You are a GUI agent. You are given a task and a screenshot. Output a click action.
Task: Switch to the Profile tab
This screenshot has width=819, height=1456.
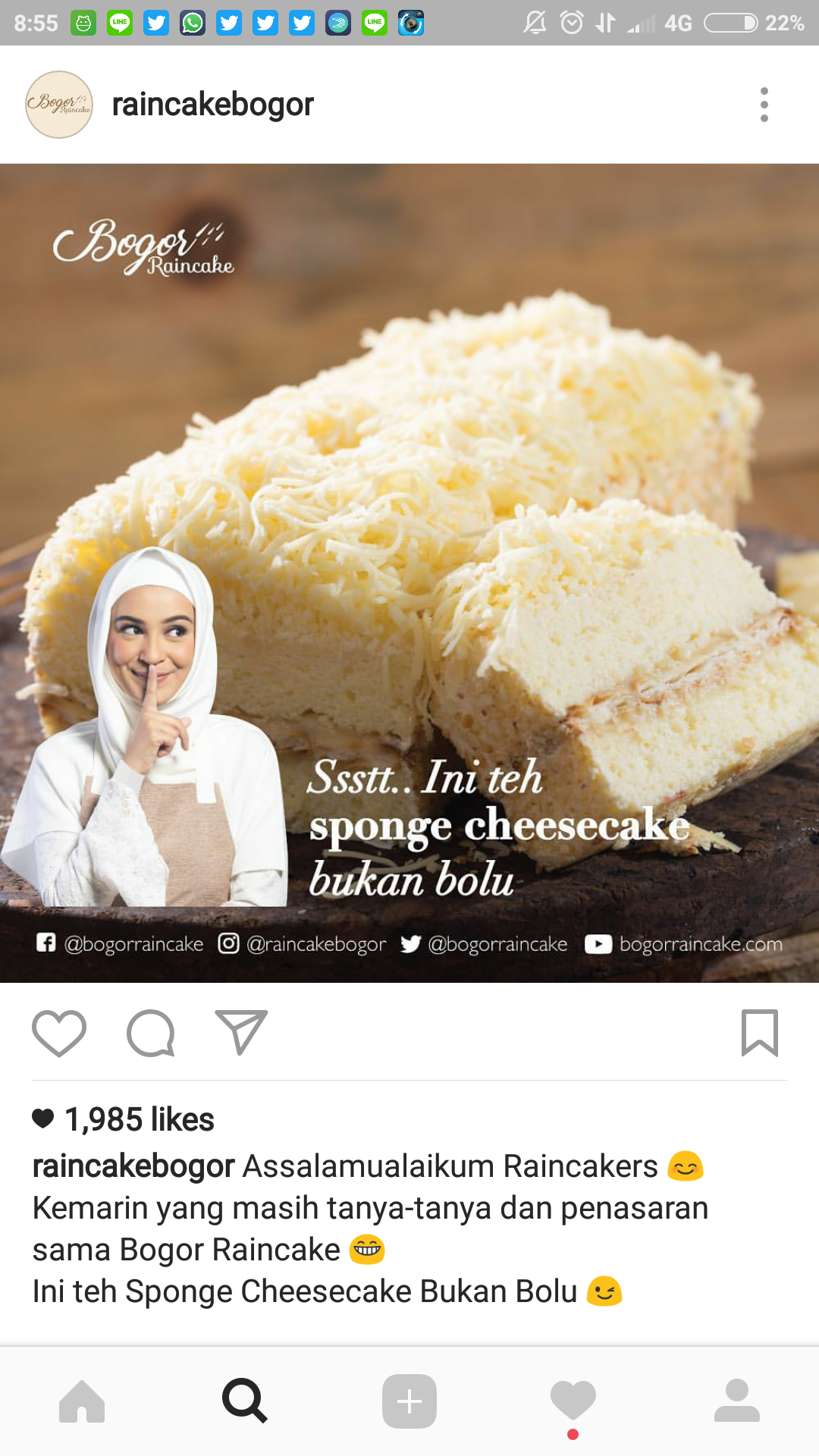click(x=736, y=1401)
